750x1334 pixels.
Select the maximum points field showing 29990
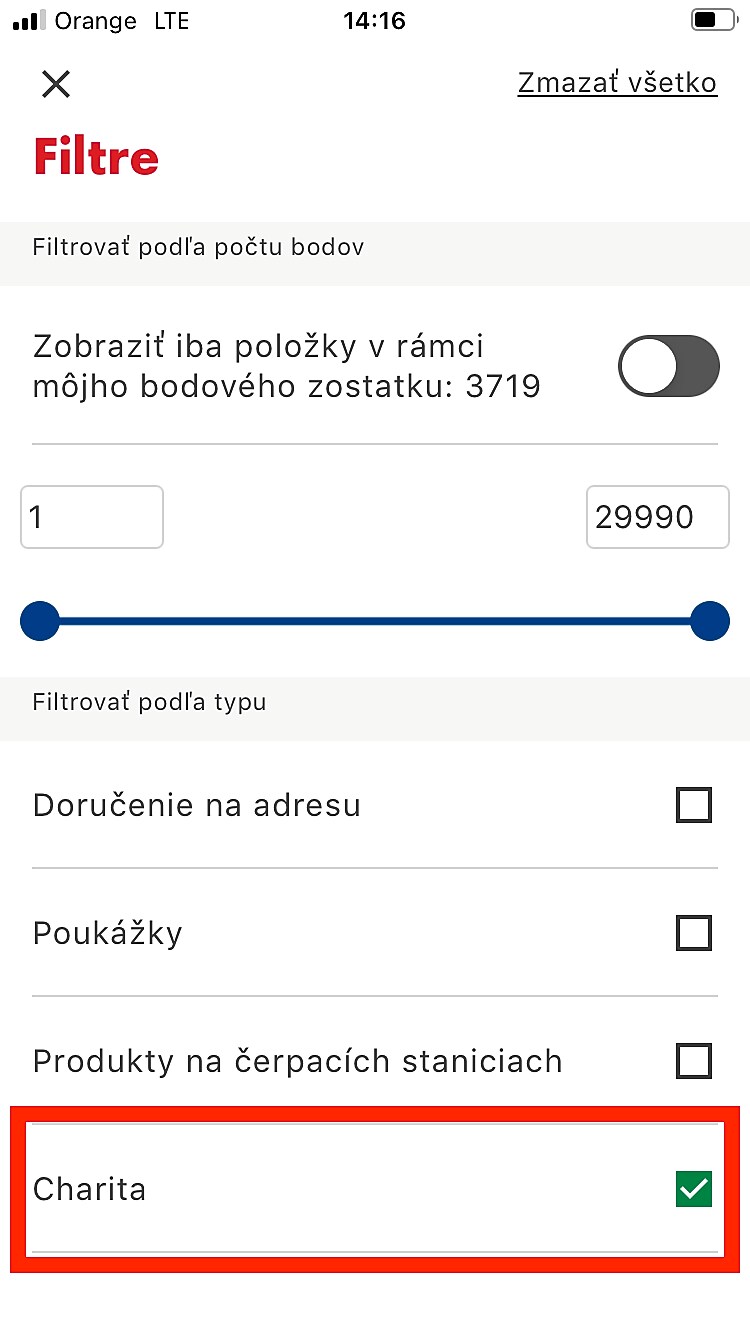click(x=657, y=517)
